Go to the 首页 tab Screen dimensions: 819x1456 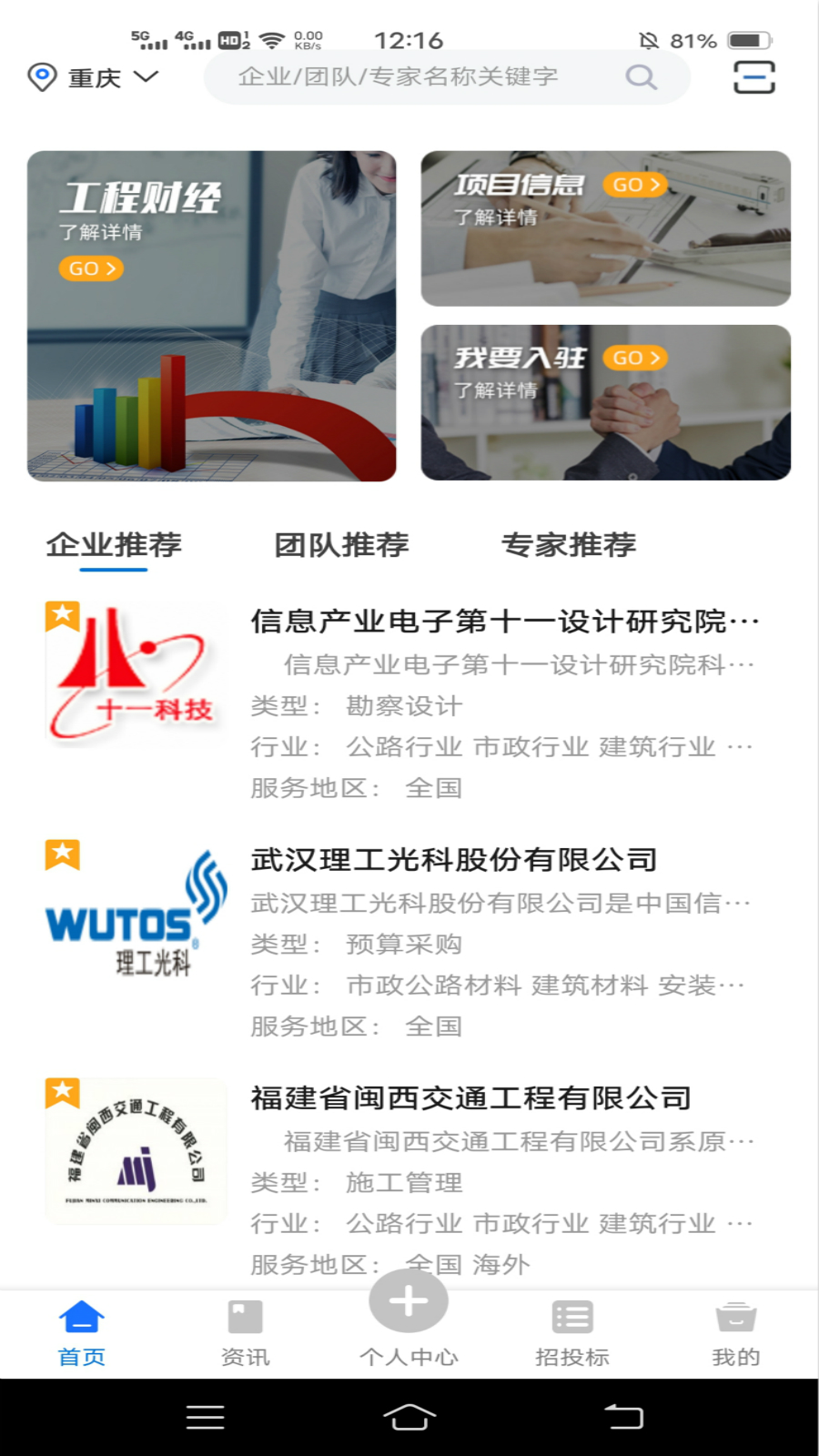(x=82, y=1333)
